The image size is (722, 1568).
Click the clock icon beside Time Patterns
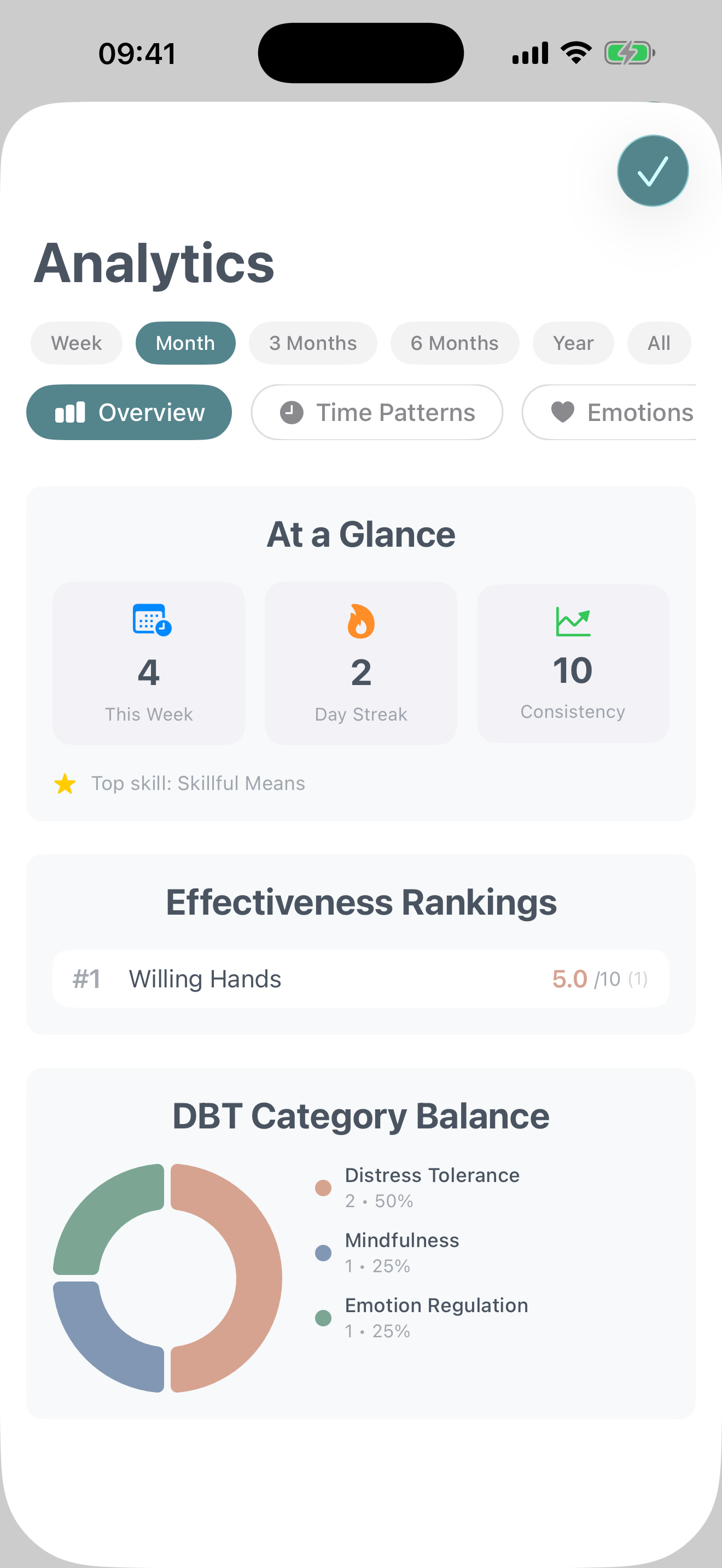click(292, 412)
